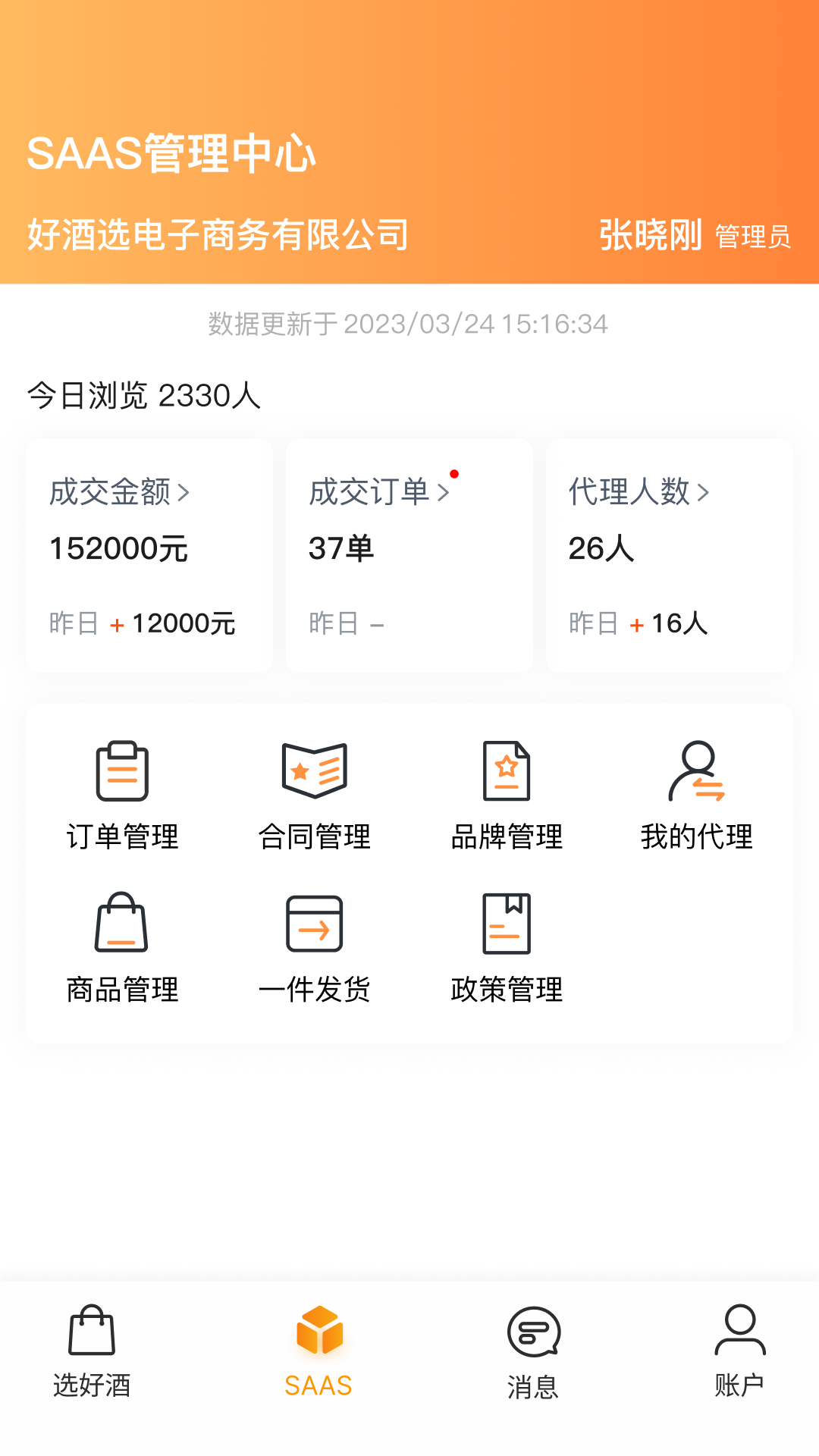Open 政策管理 policy management
Viewport: 819px width, 1456px height.
(x=507, y=922)
